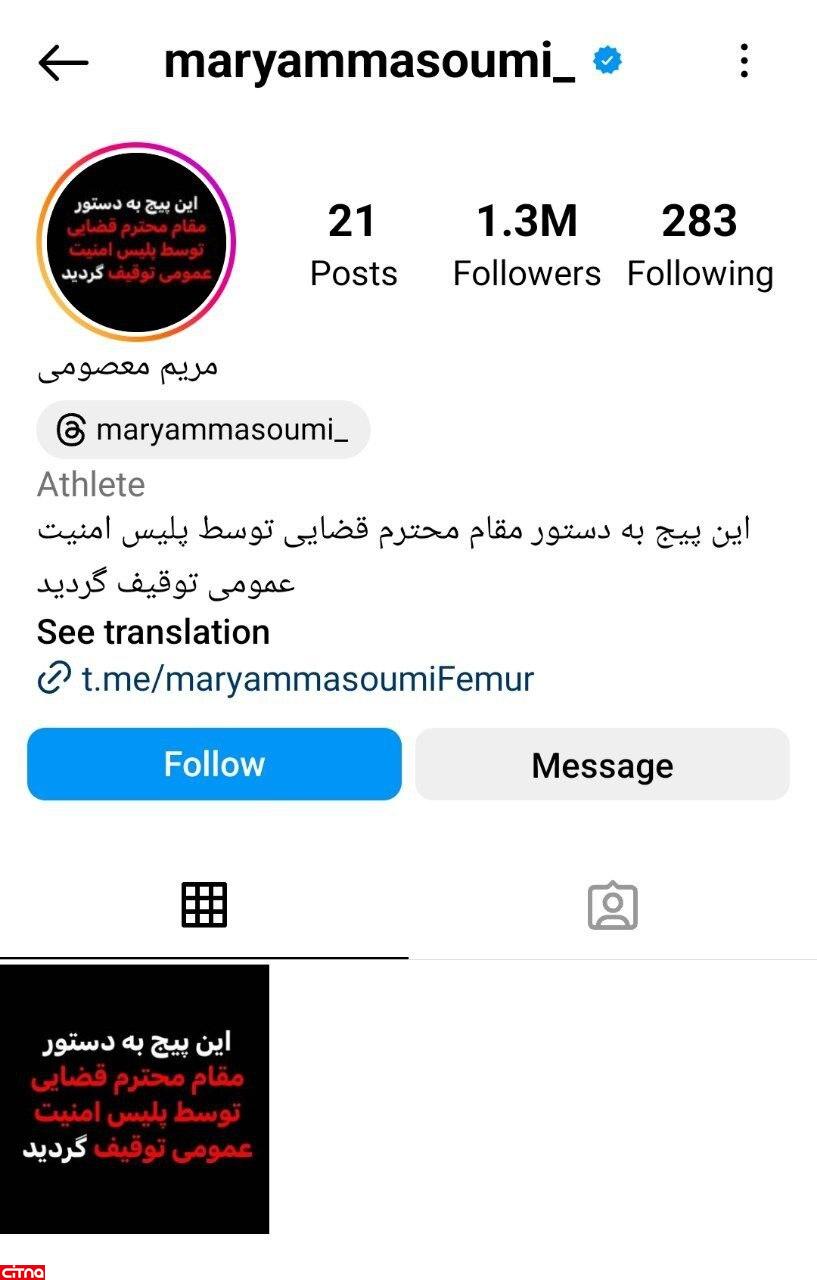Message this account

(602, 765)
